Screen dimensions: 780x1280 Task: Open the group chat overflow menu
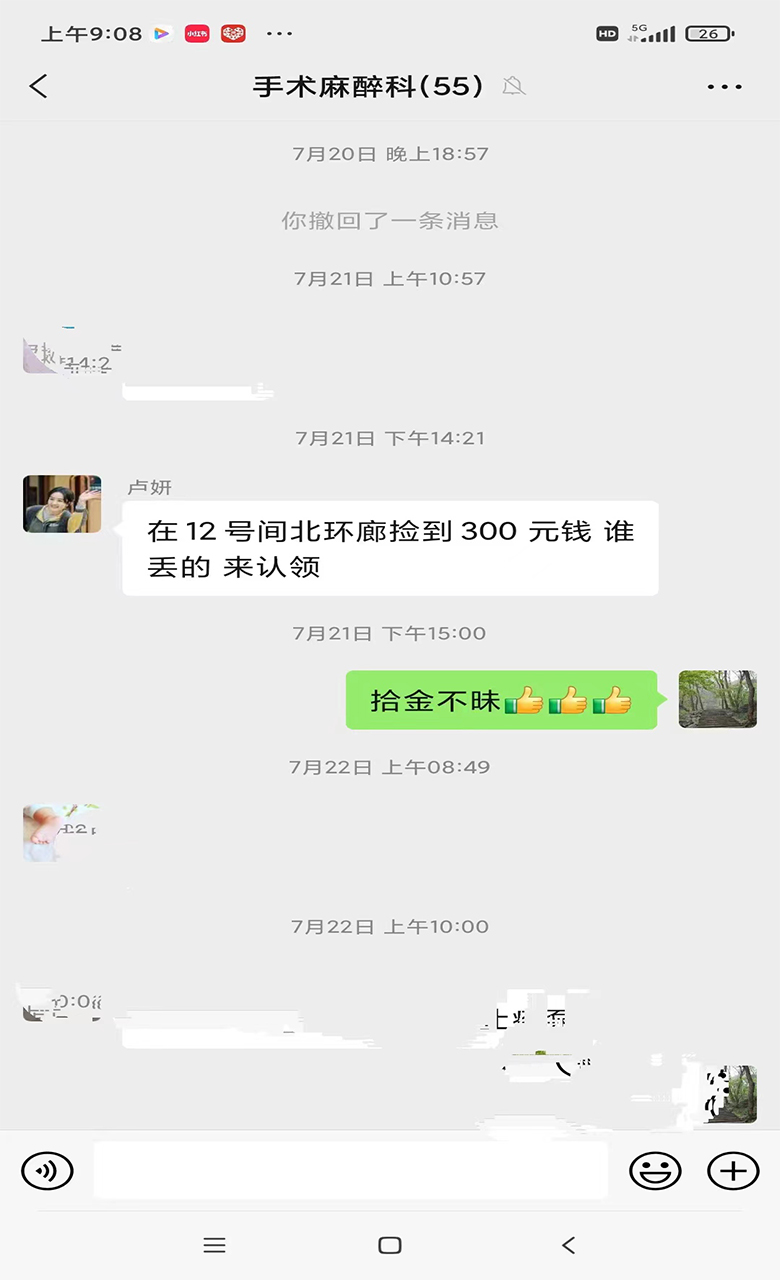[x=724, y=87]
